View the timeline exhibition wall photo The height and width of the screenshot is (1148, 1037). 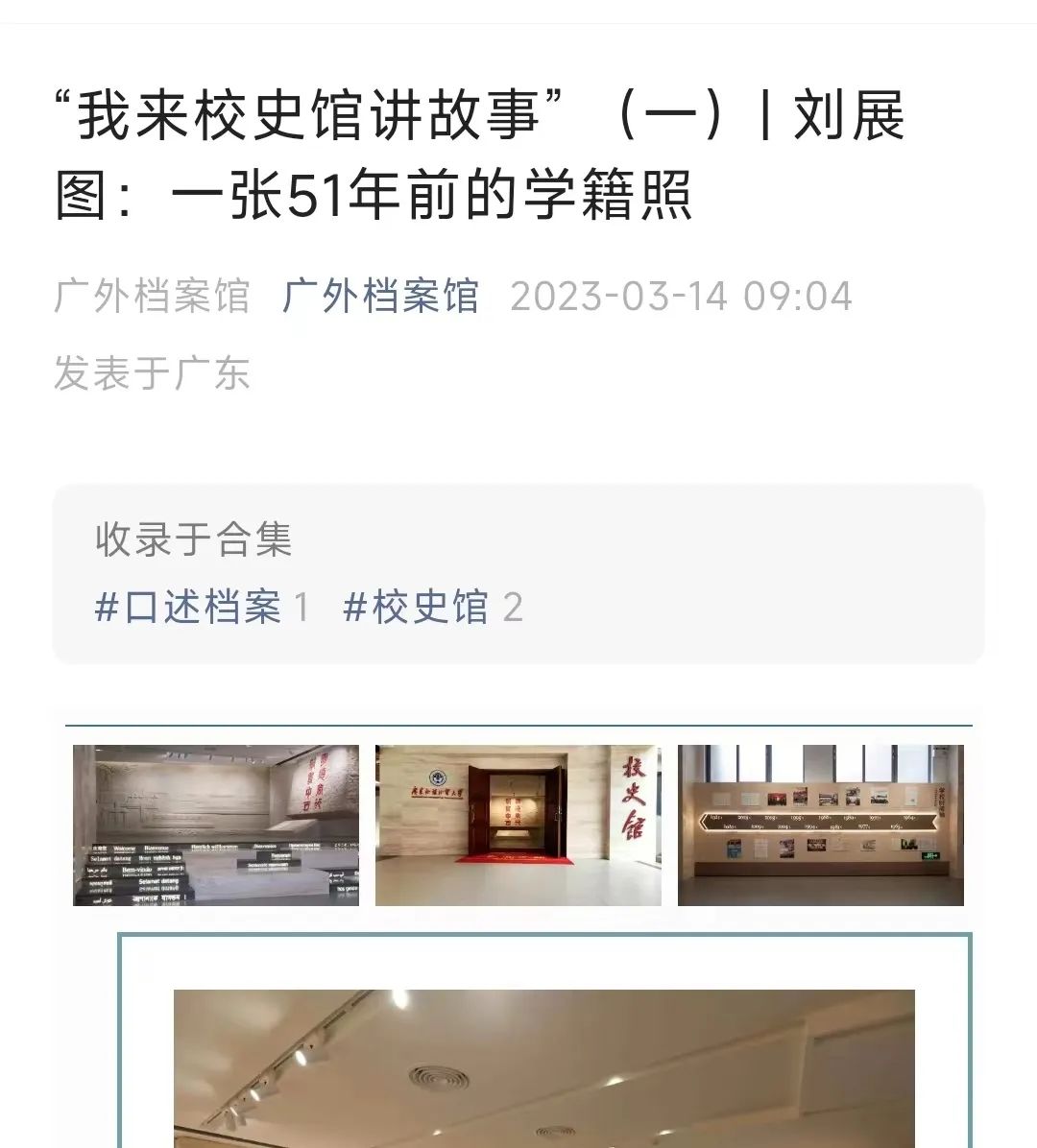coord(820,825)
